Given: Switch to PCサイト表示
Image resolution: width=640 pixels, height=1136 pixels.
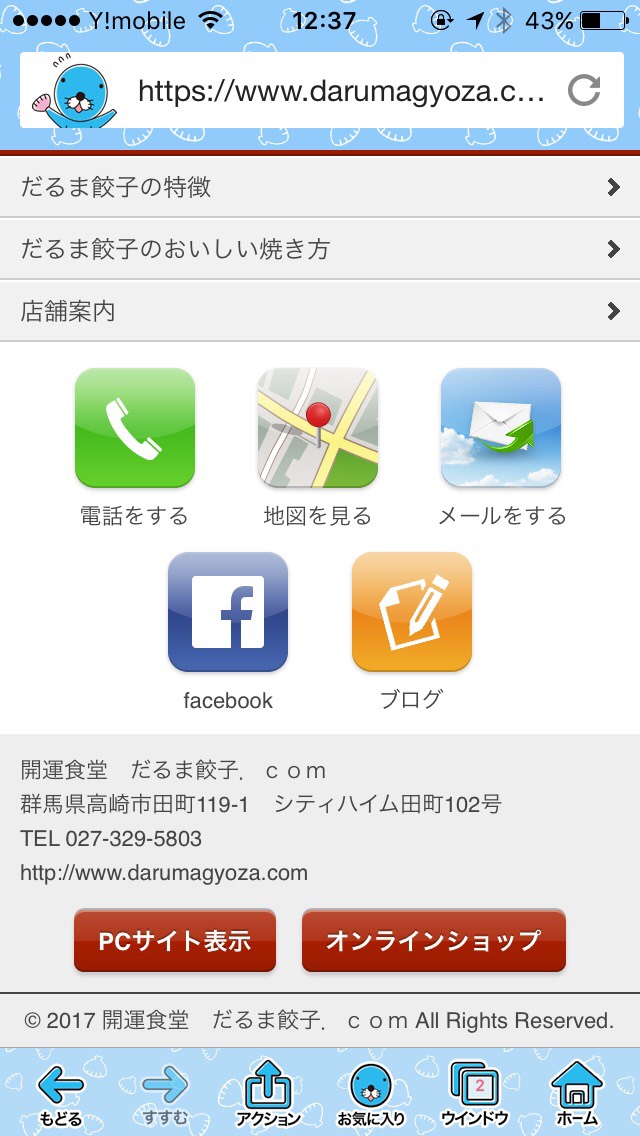Looking at the screenshot, I should point(175,941).
